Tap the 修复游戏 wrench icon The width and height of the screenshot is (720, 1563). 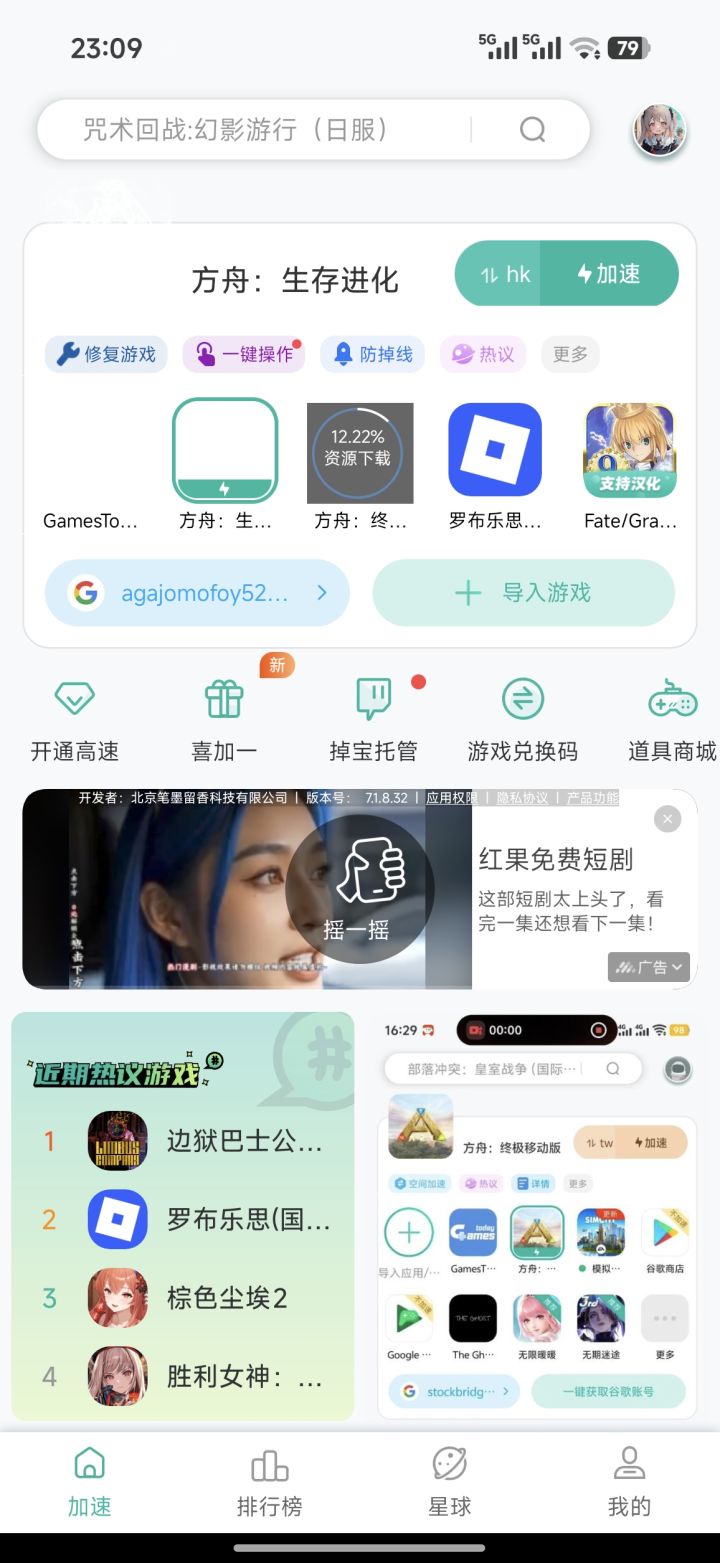(105, 354)
